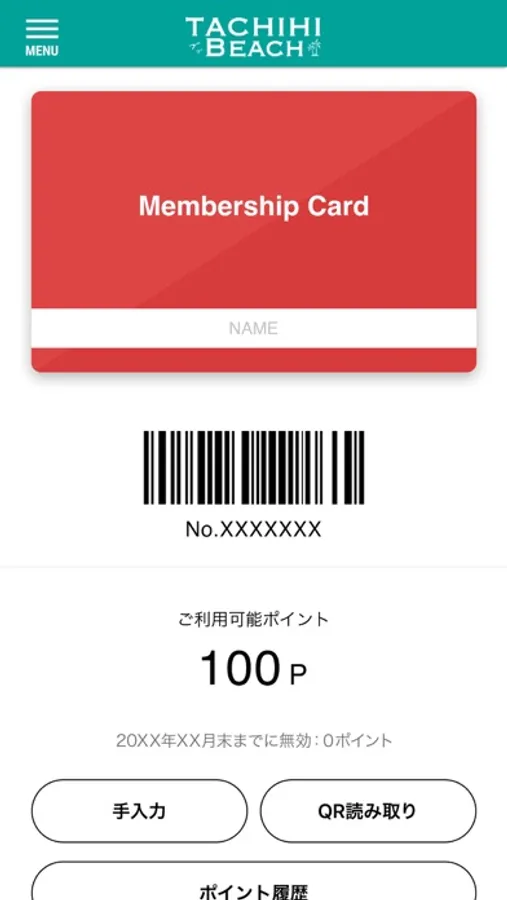Tap the 手入力 button

click(x=139, y=811)
